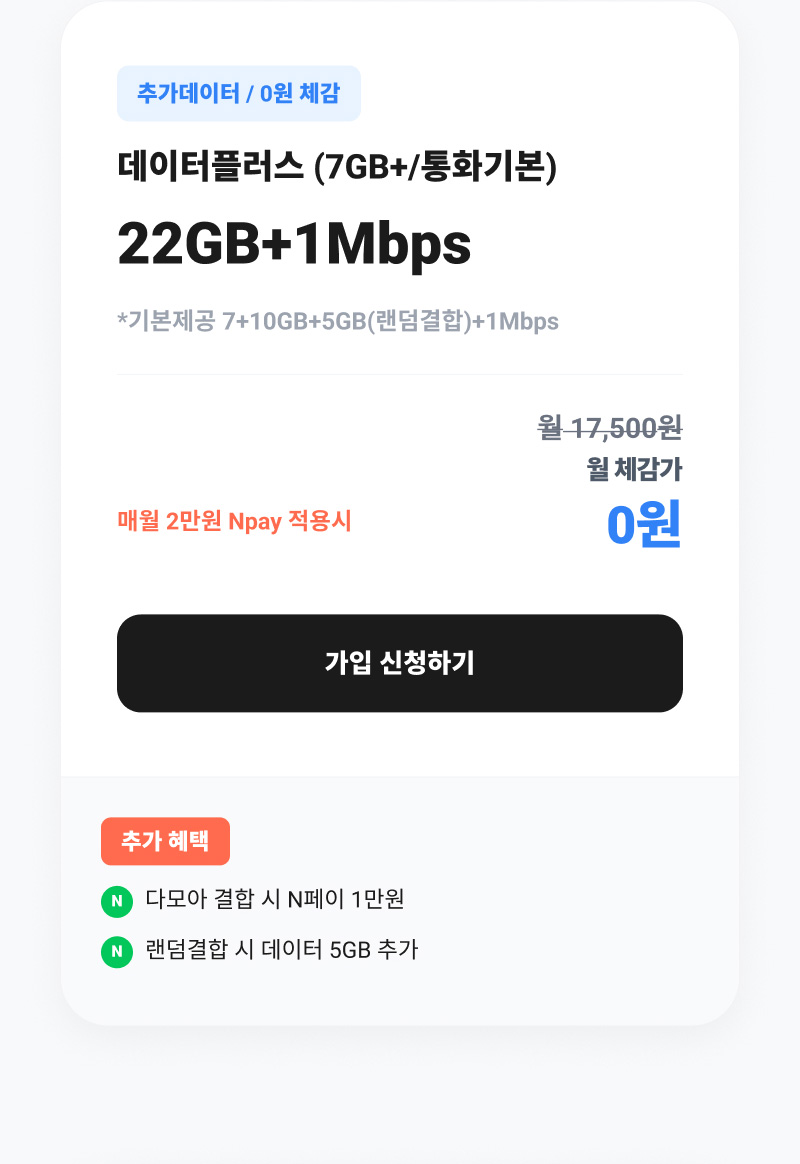800x1164 pixels.
Task: Click the 가입 신청하기 signup button
Action: [x=399, y=663]
